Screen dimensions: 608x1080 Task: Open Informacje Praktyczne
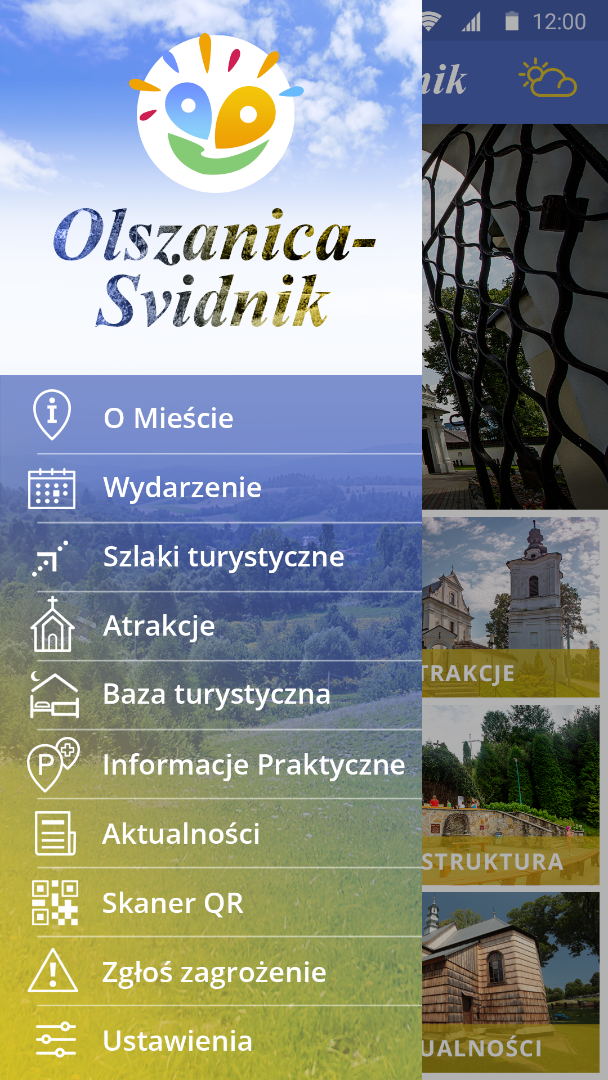point(253,766)
